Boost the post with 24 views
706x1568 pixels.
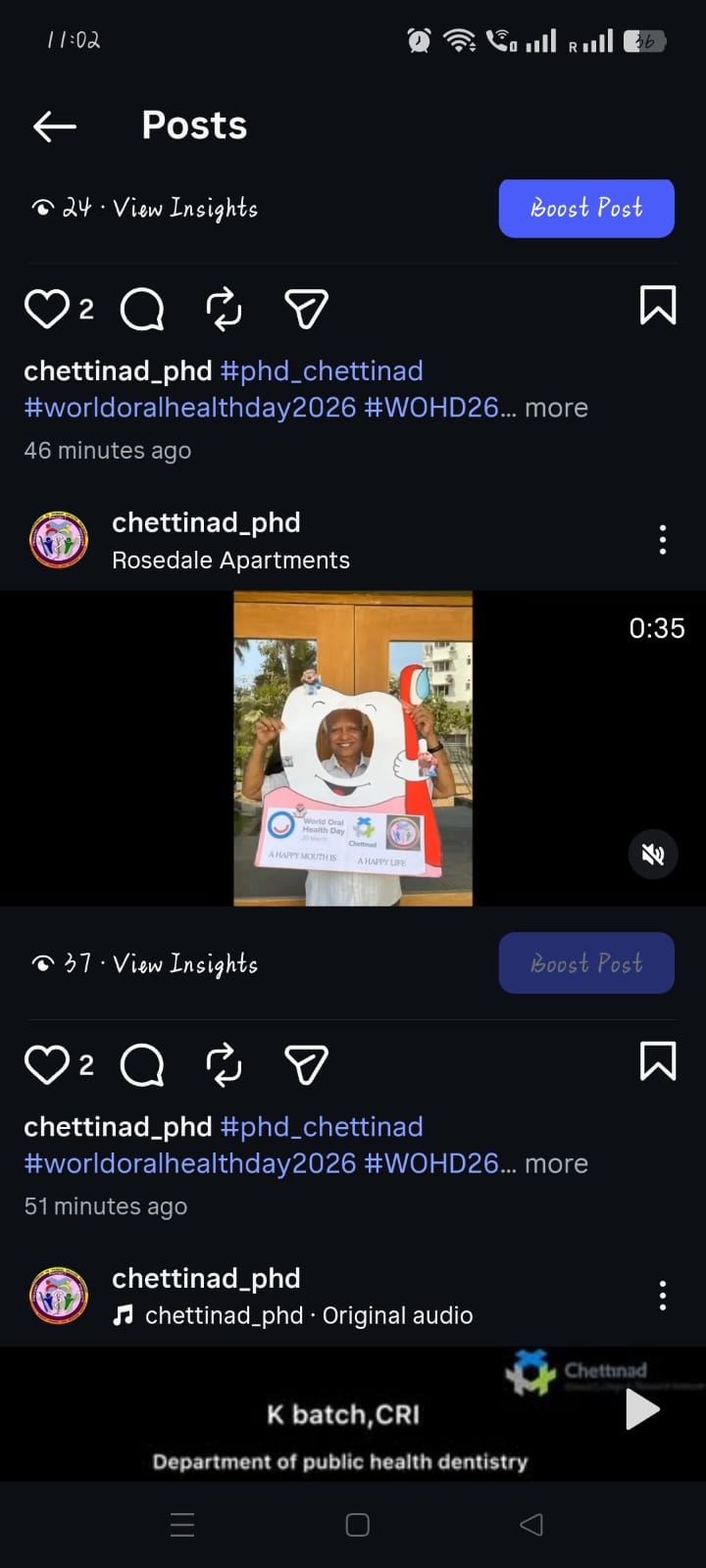[585, 208]
